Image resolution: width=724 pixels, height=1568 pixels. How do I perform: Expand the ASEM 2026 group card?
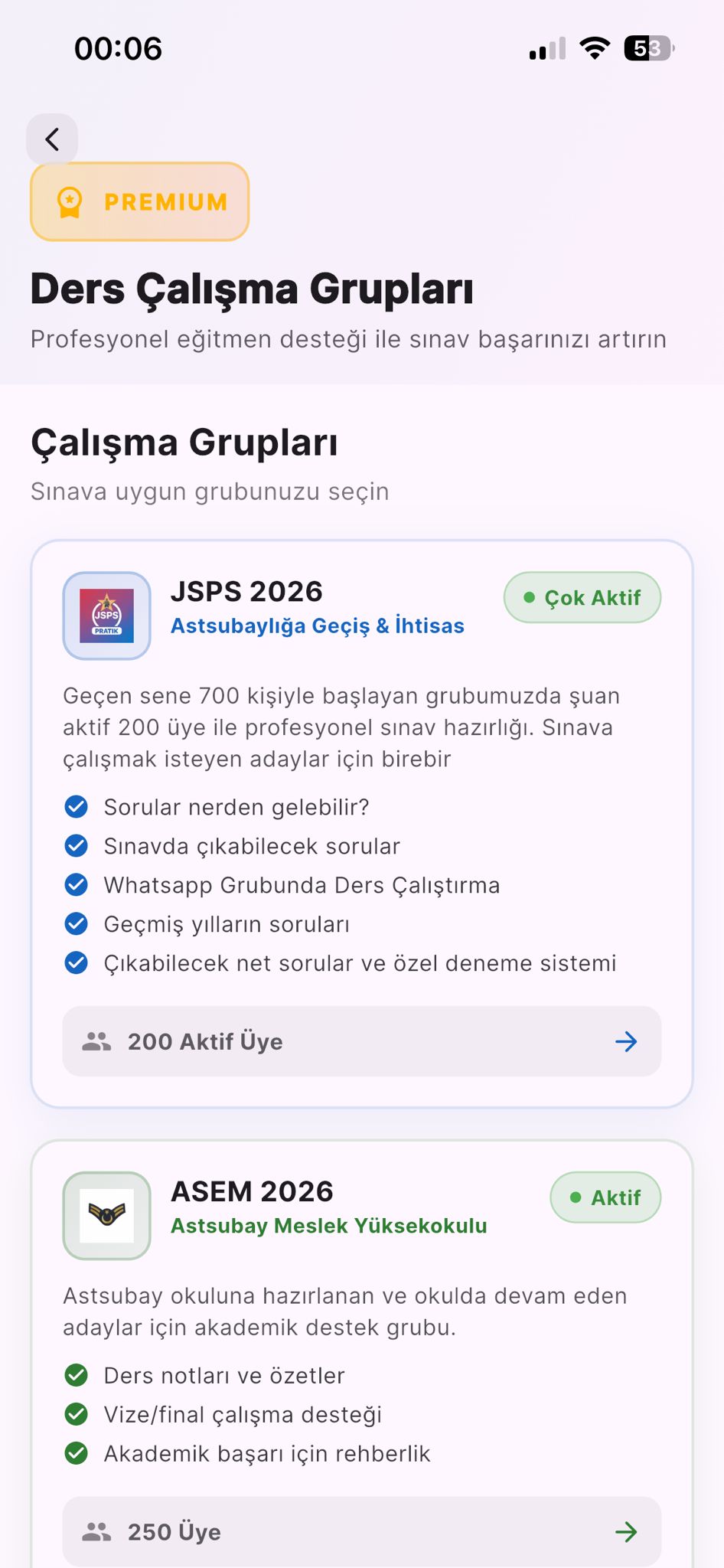tap(362, 1340)
